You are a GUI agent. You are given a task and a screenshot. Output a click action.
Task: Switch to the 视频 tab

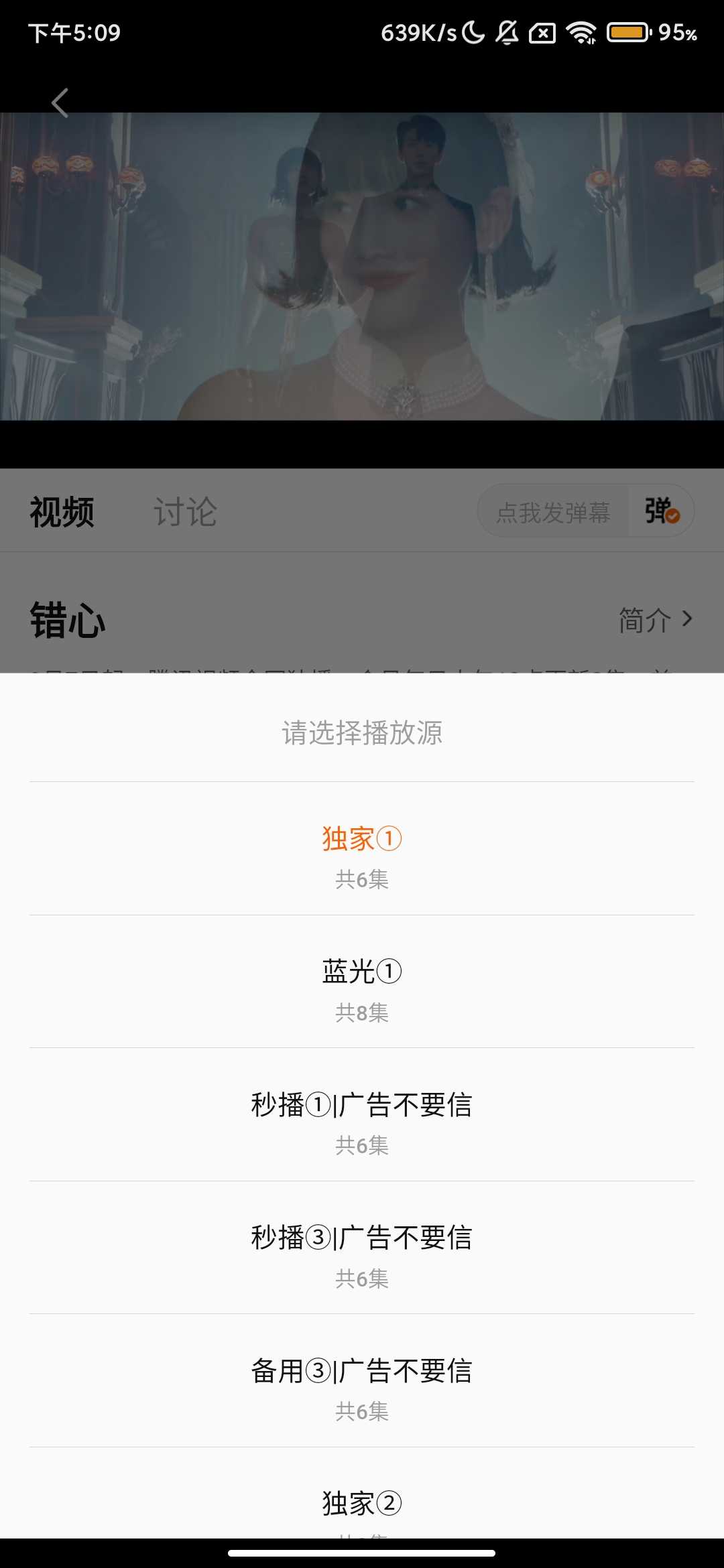pos(61,511)
